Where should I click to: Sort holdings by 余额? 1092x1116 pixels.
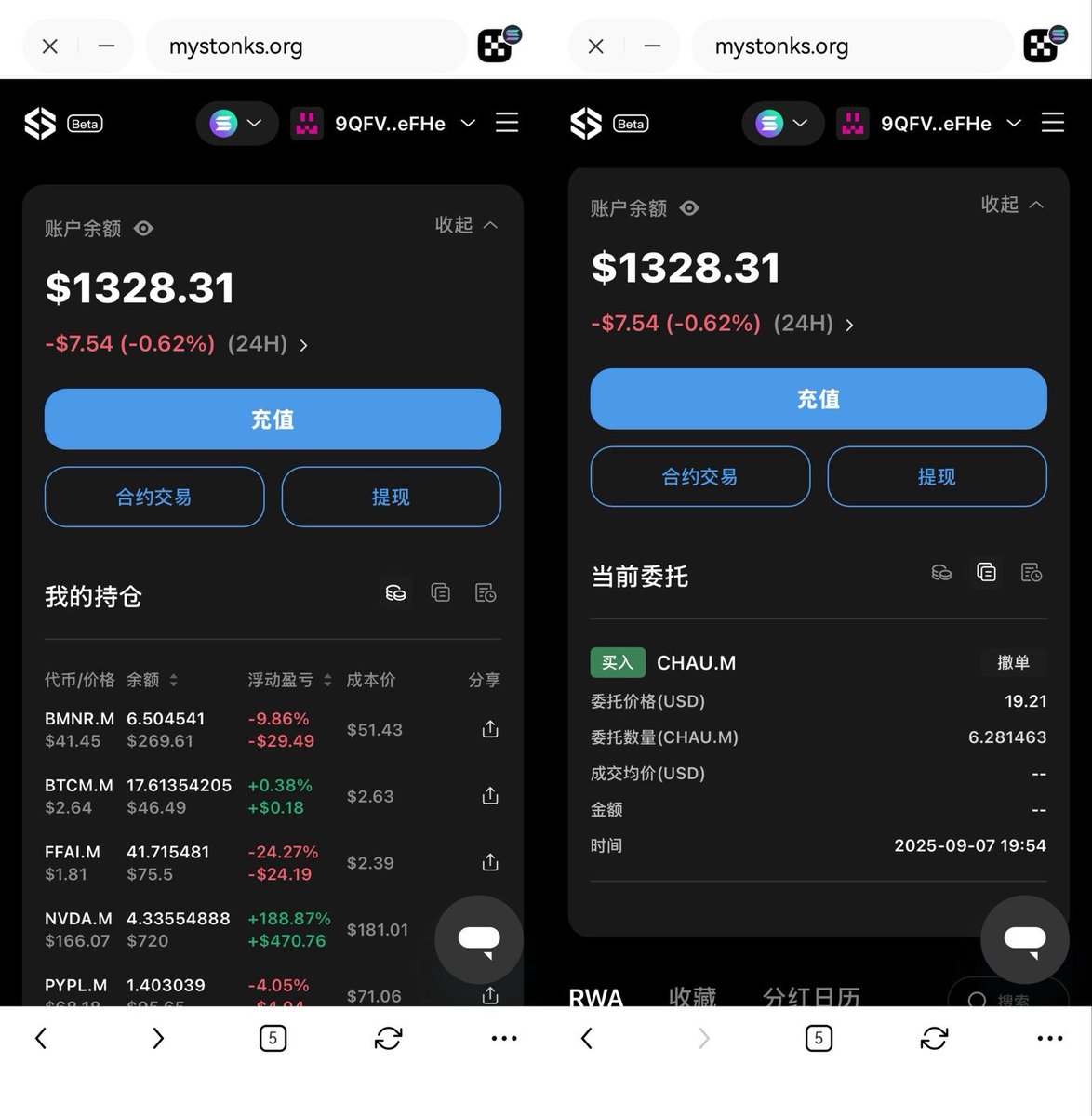(153, 680)
